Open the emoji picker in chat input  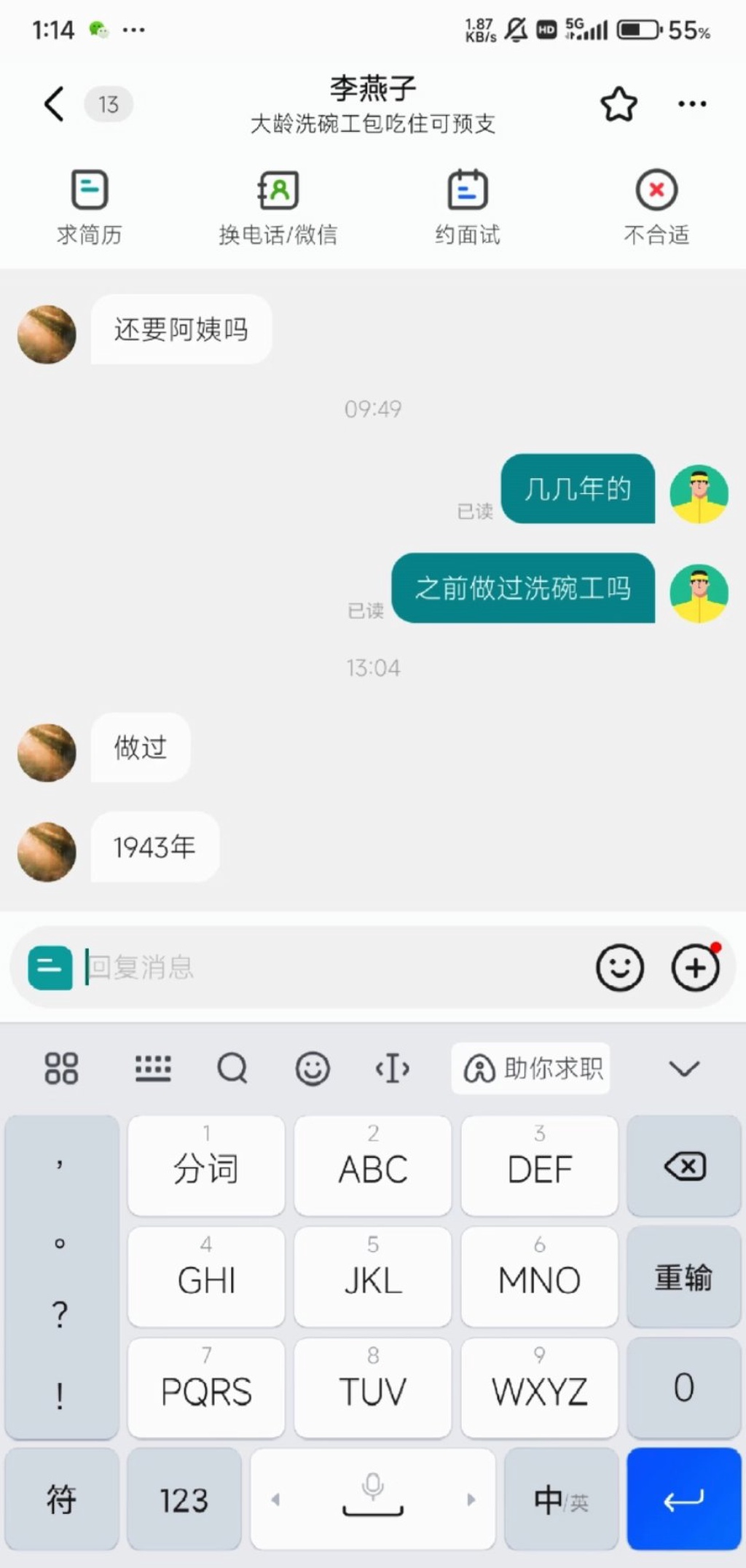click(619, 968)
